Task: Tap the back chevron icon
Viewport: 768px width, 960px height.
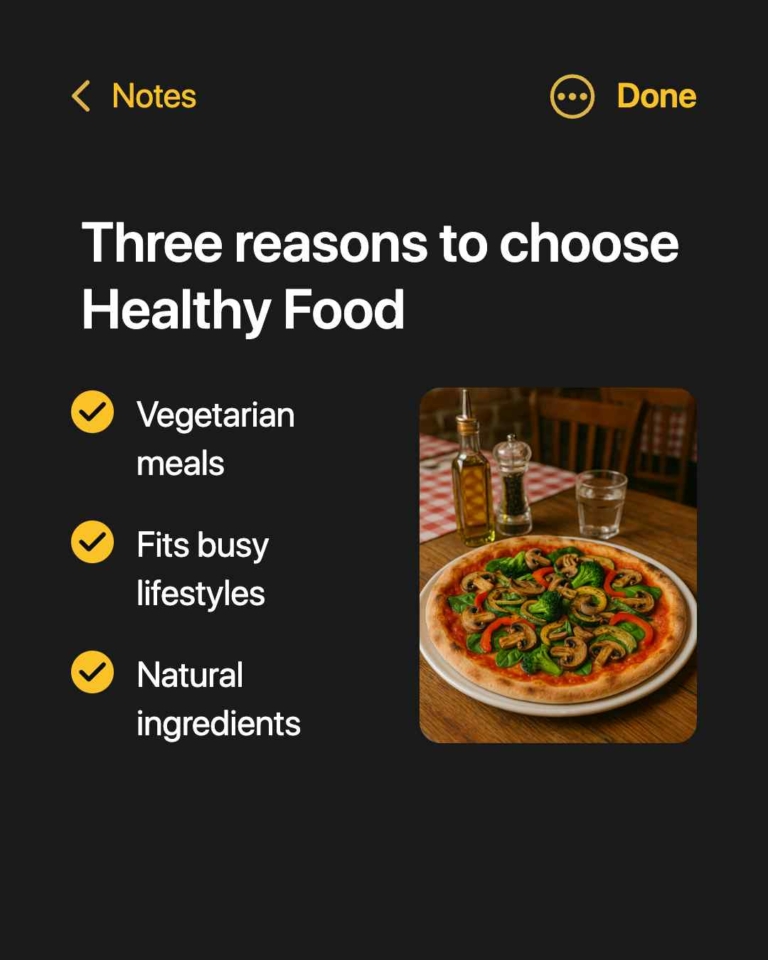Action: point(80,97)
